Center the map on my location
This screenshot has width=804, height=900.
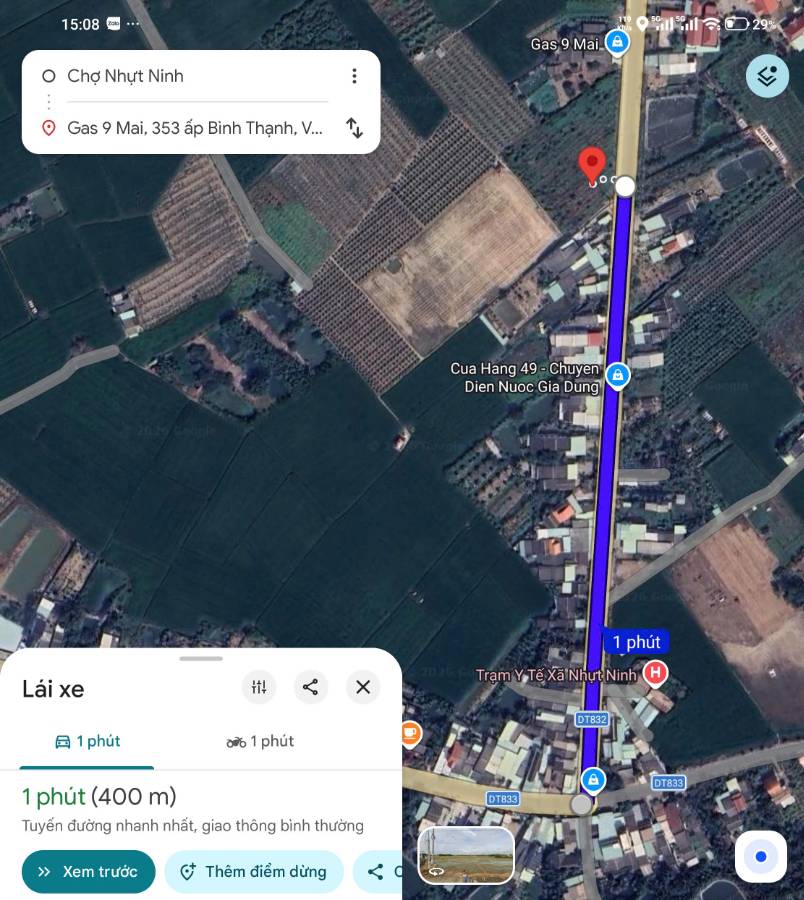coord(761,857)
